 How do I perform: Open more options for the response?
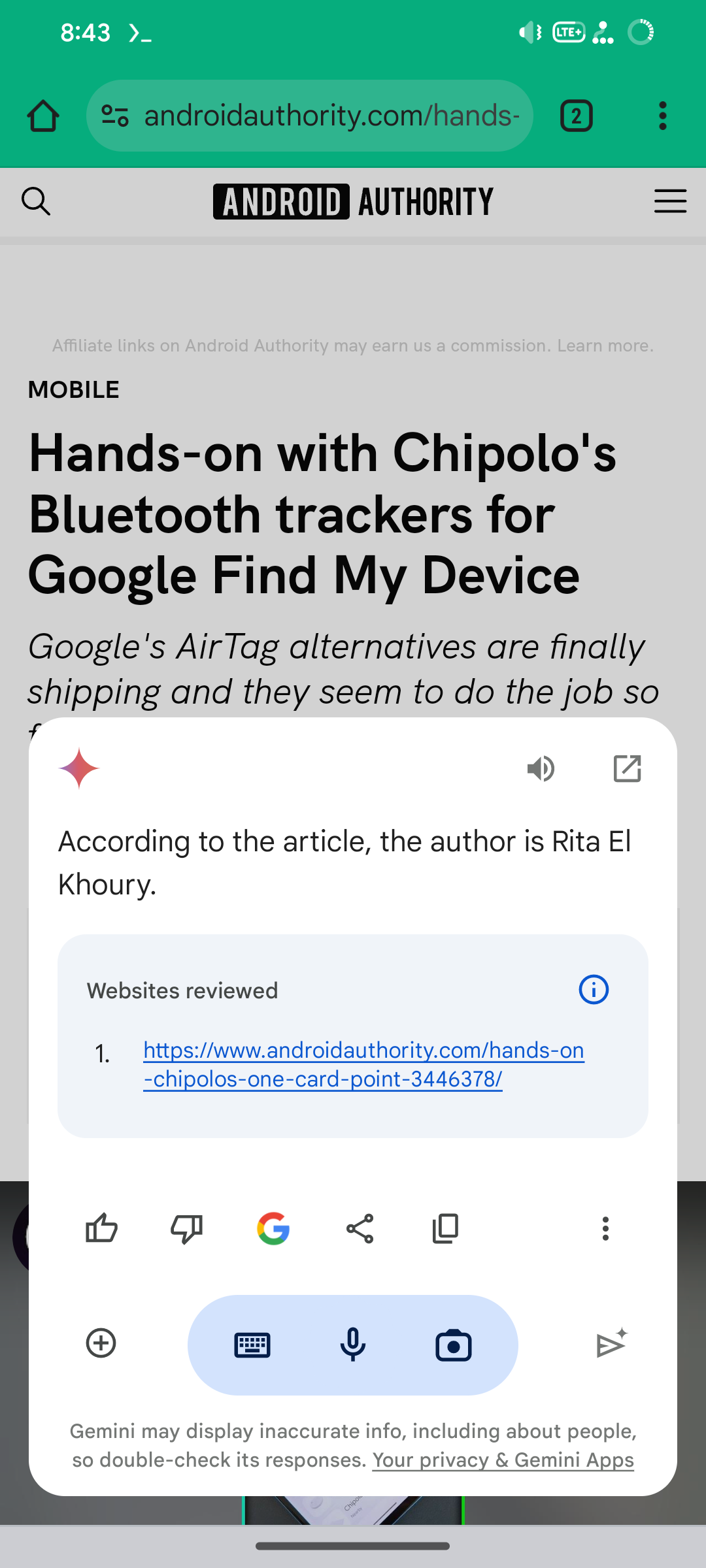point(605,1229)
